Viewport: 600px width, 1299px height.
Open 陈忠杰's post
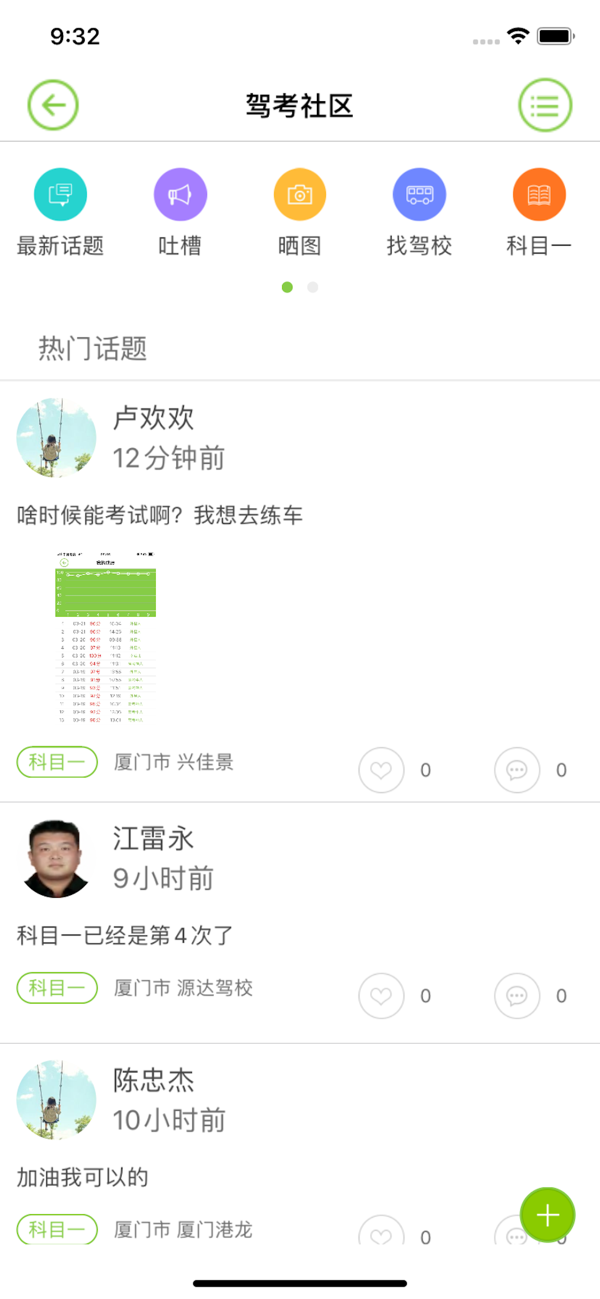click(83, 1177)
